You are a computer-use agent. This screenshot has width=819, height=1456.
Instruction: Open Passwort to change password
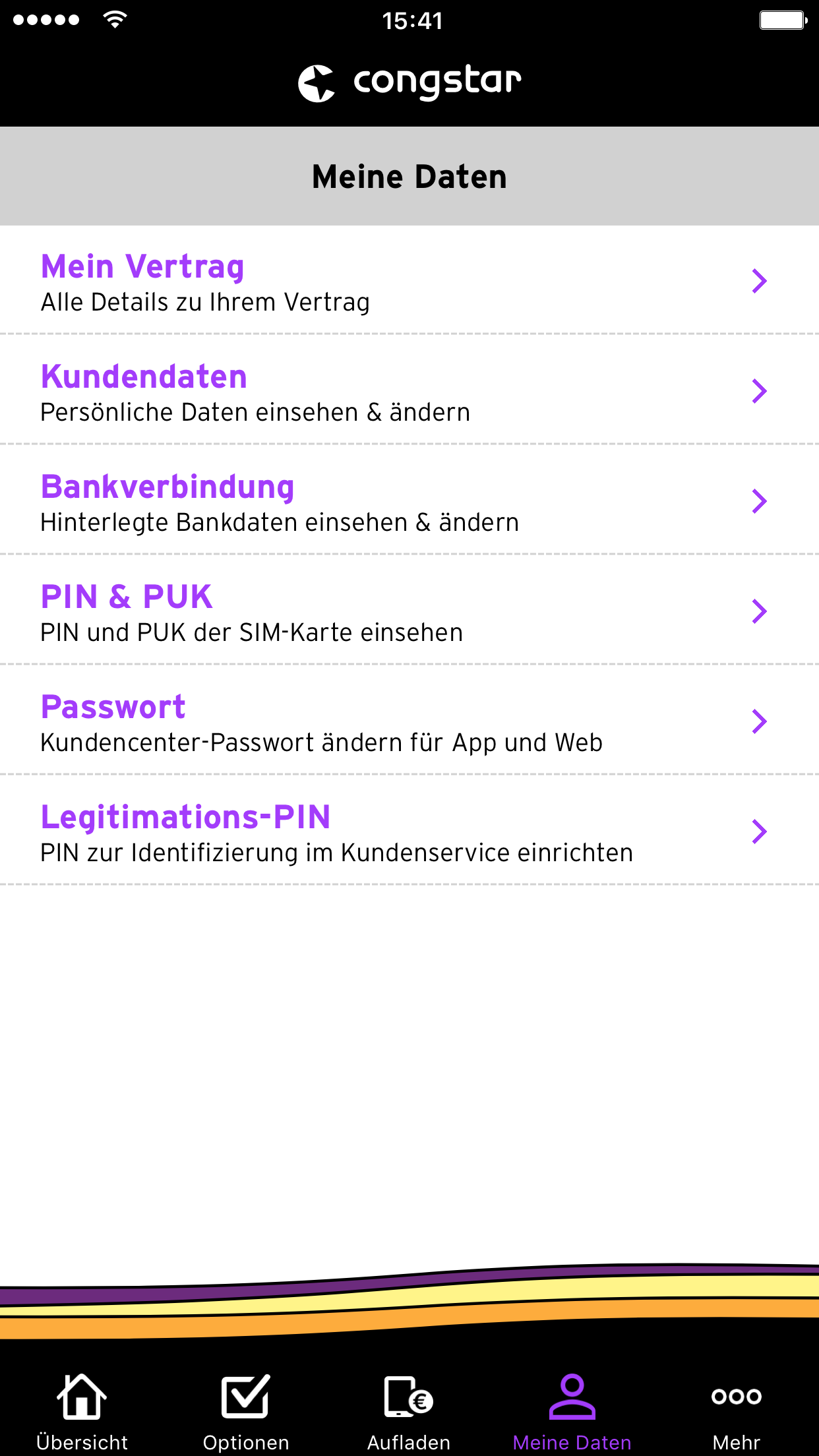[409, 722]
